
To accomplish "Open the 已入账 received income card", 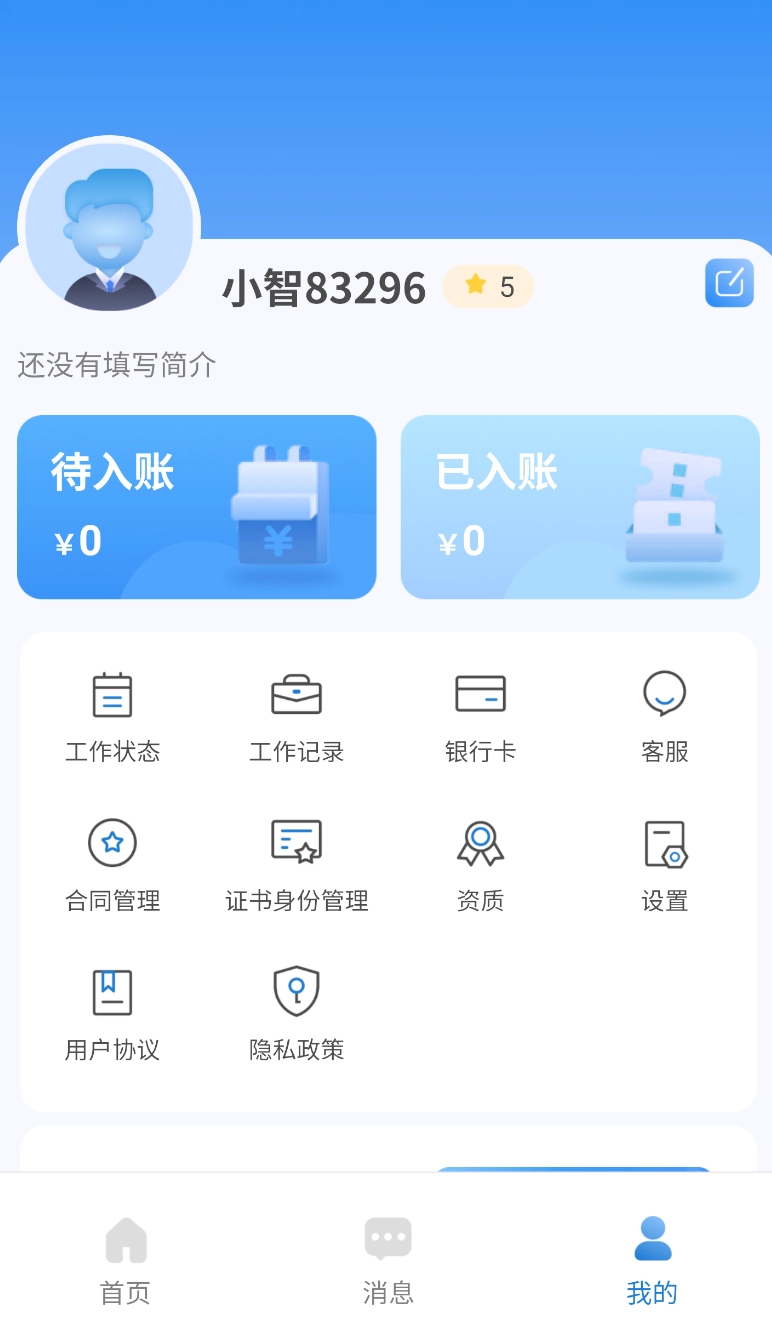I will 580,506.
